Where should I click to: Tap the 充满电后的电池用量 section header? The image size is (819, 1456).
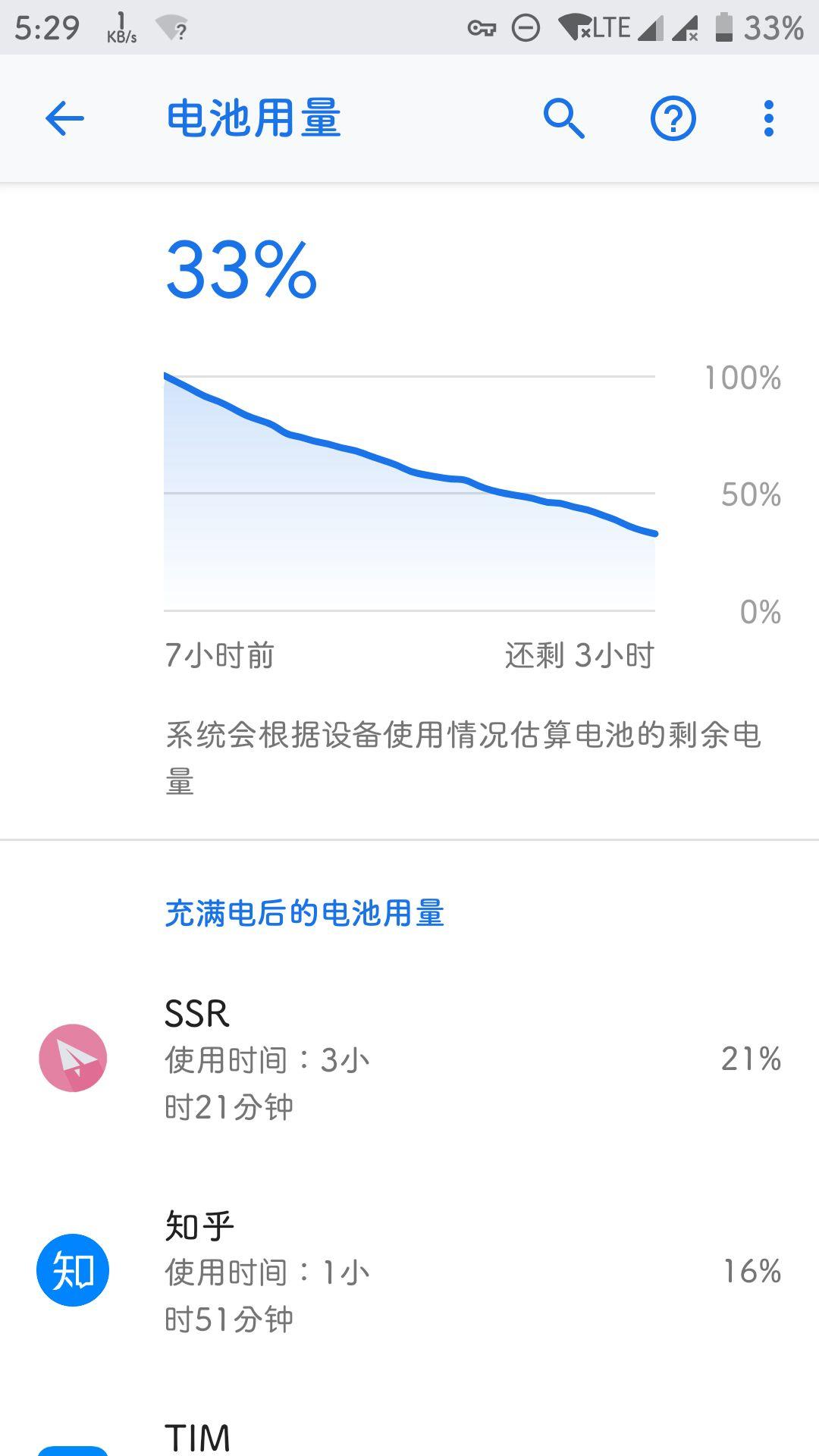coord(306,912)
